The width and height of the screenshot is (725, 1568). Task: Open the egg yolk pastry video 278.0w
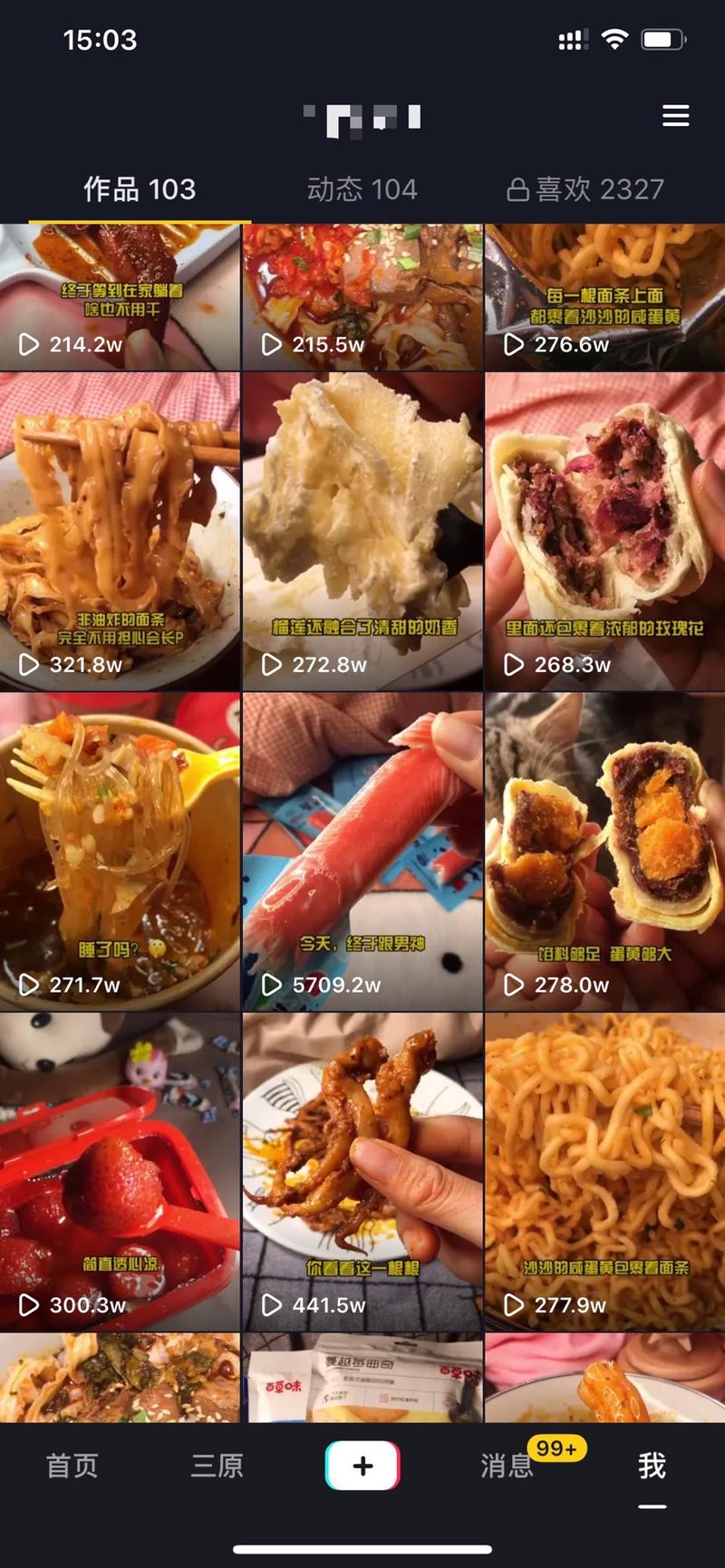click(x=604, y=851)
